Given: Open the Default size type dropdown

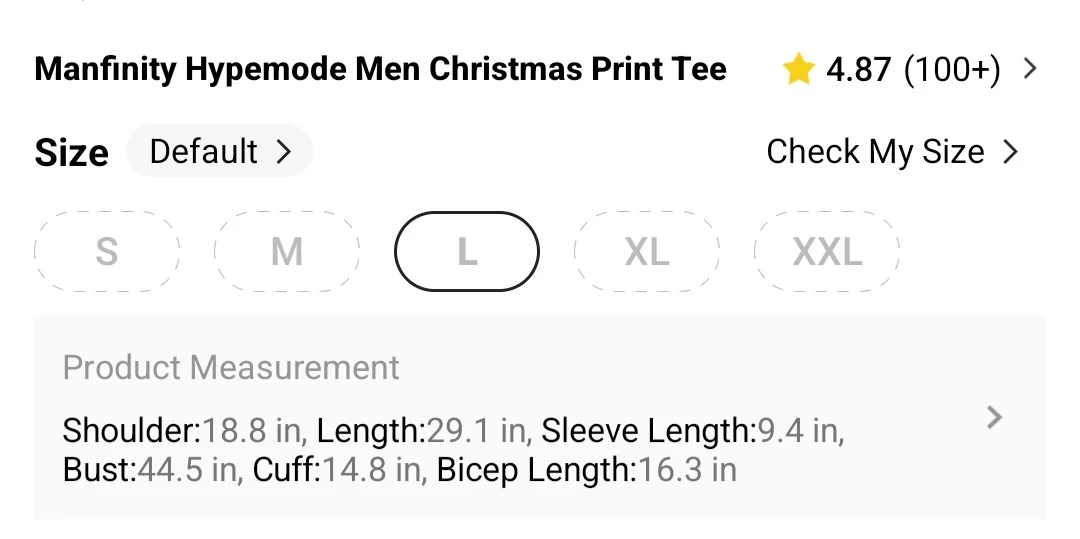Looking at the screenshot, I should click(x=219, y=152).
